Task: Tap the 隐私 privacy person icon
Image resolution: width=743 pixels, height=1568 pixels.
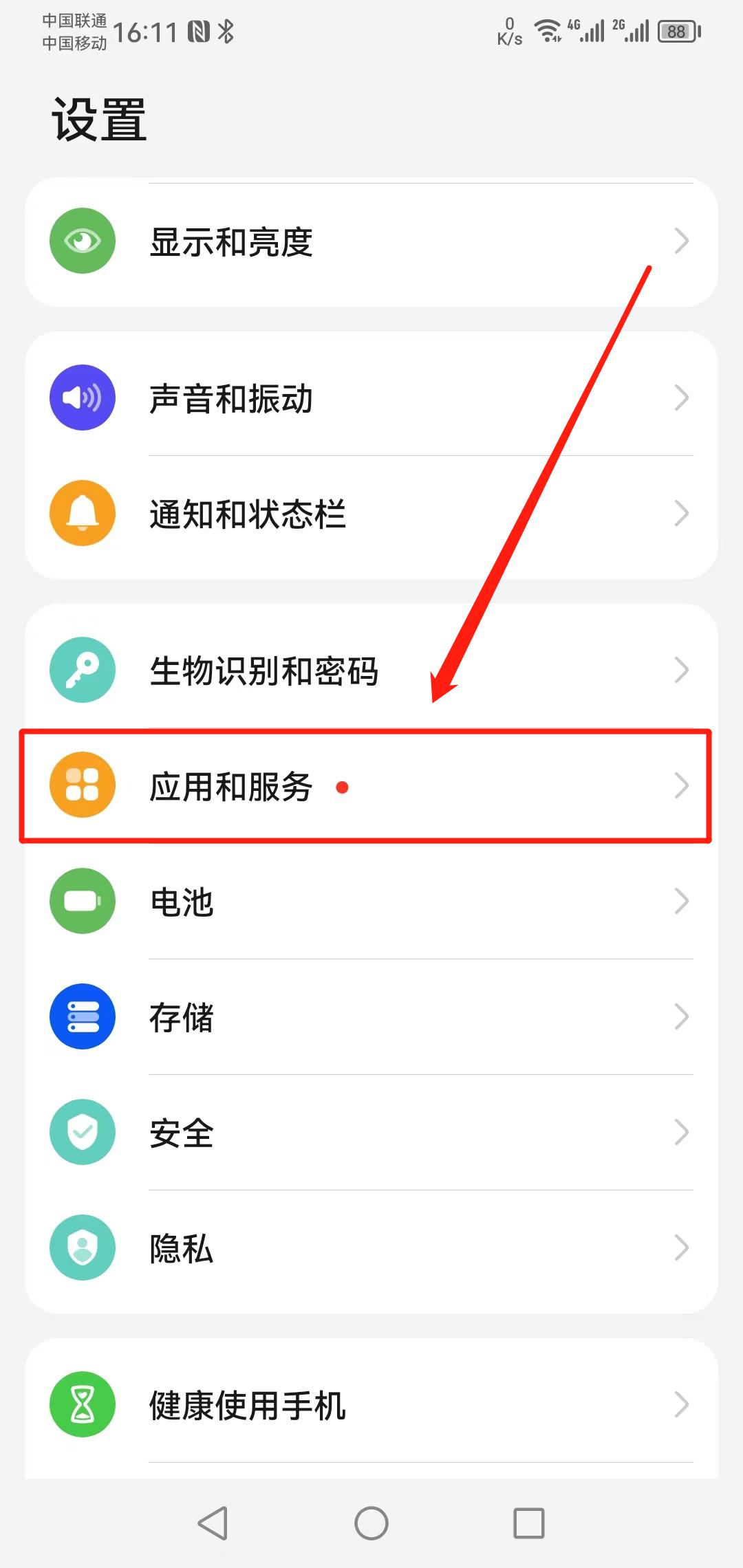Action: pyautogui.click(x=82, y=1248)
